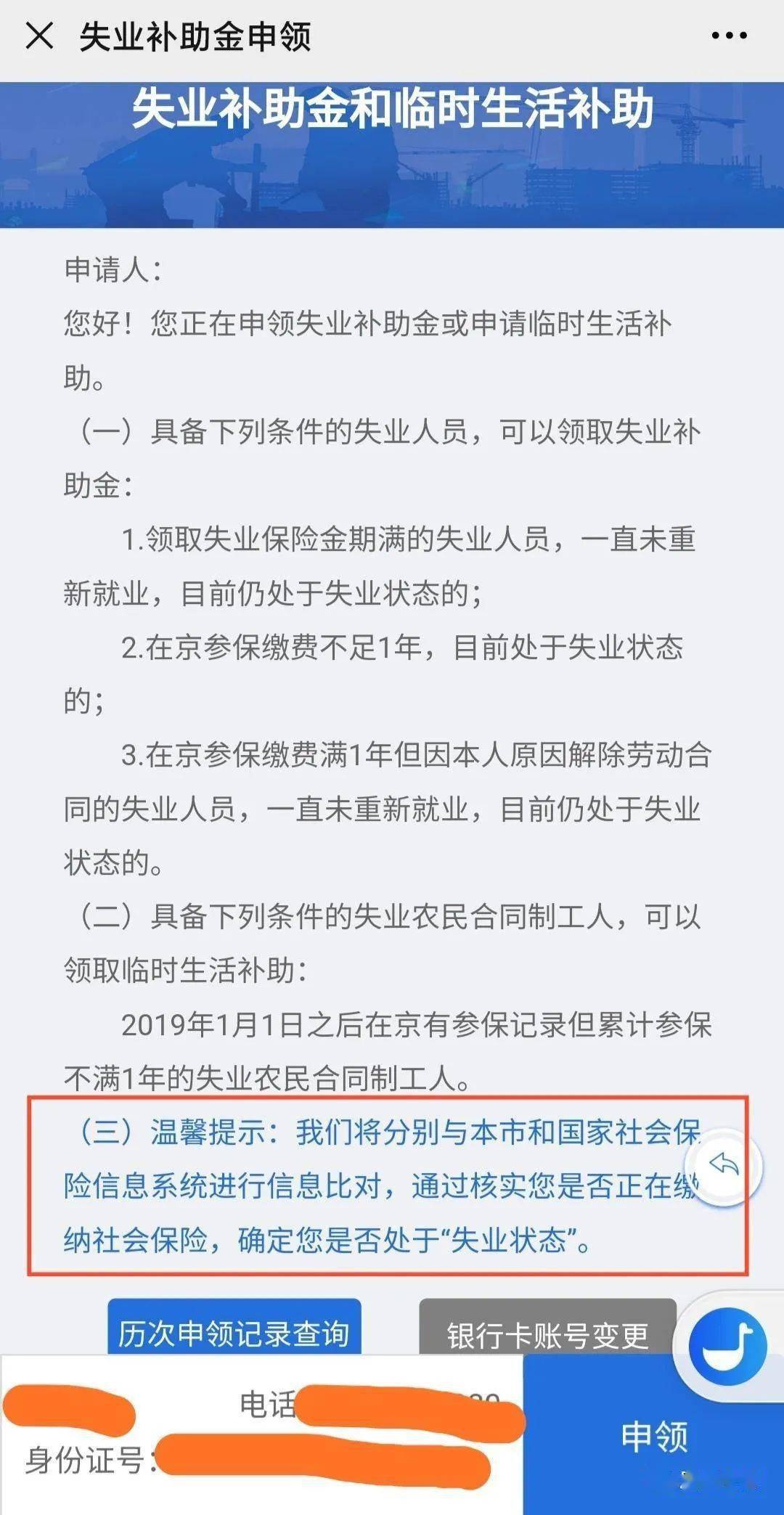Open the three-dot overflow menu
The height and width of the screenshot is (1515, 784).
tap(729, 36)
